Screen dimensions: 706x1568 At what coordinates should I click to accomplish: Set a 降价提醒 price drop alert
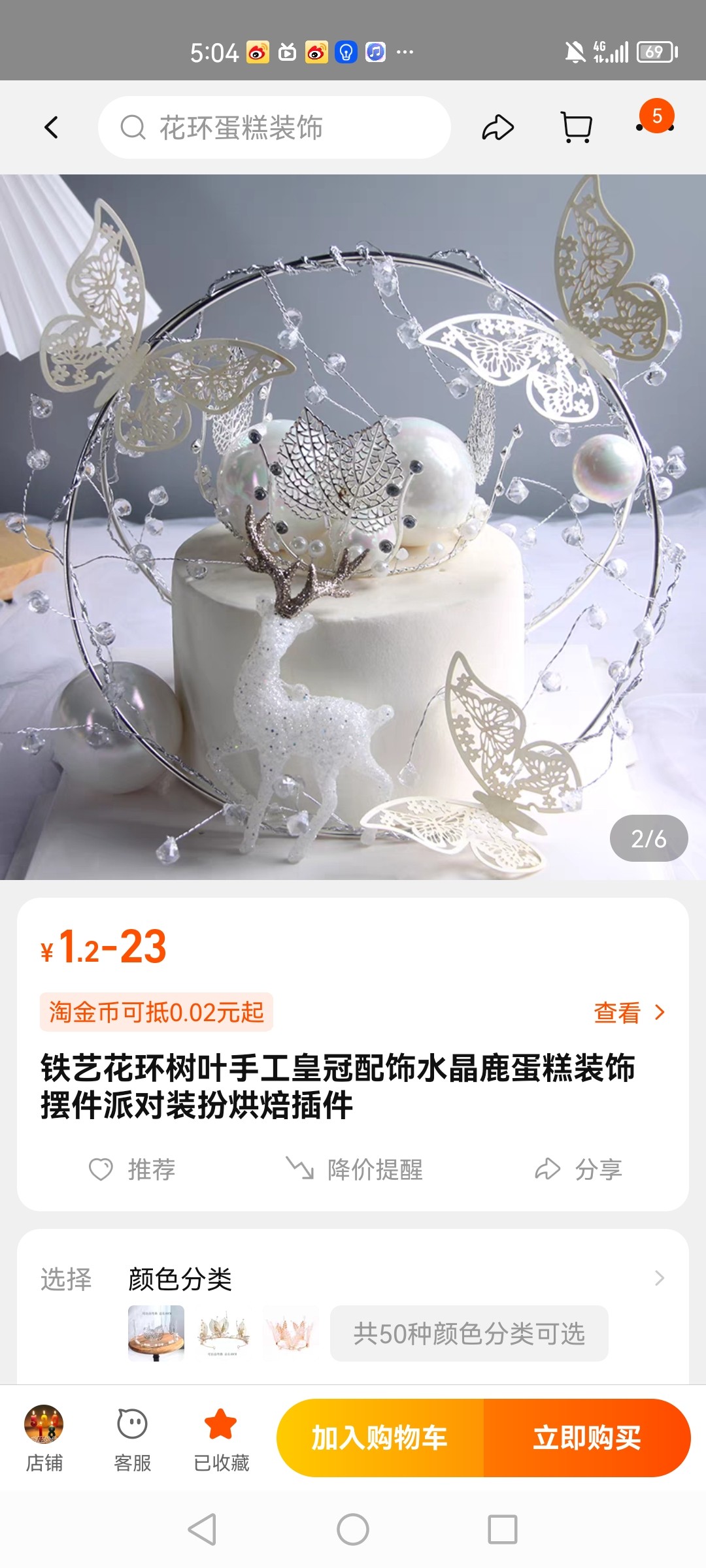[355, 1169]
